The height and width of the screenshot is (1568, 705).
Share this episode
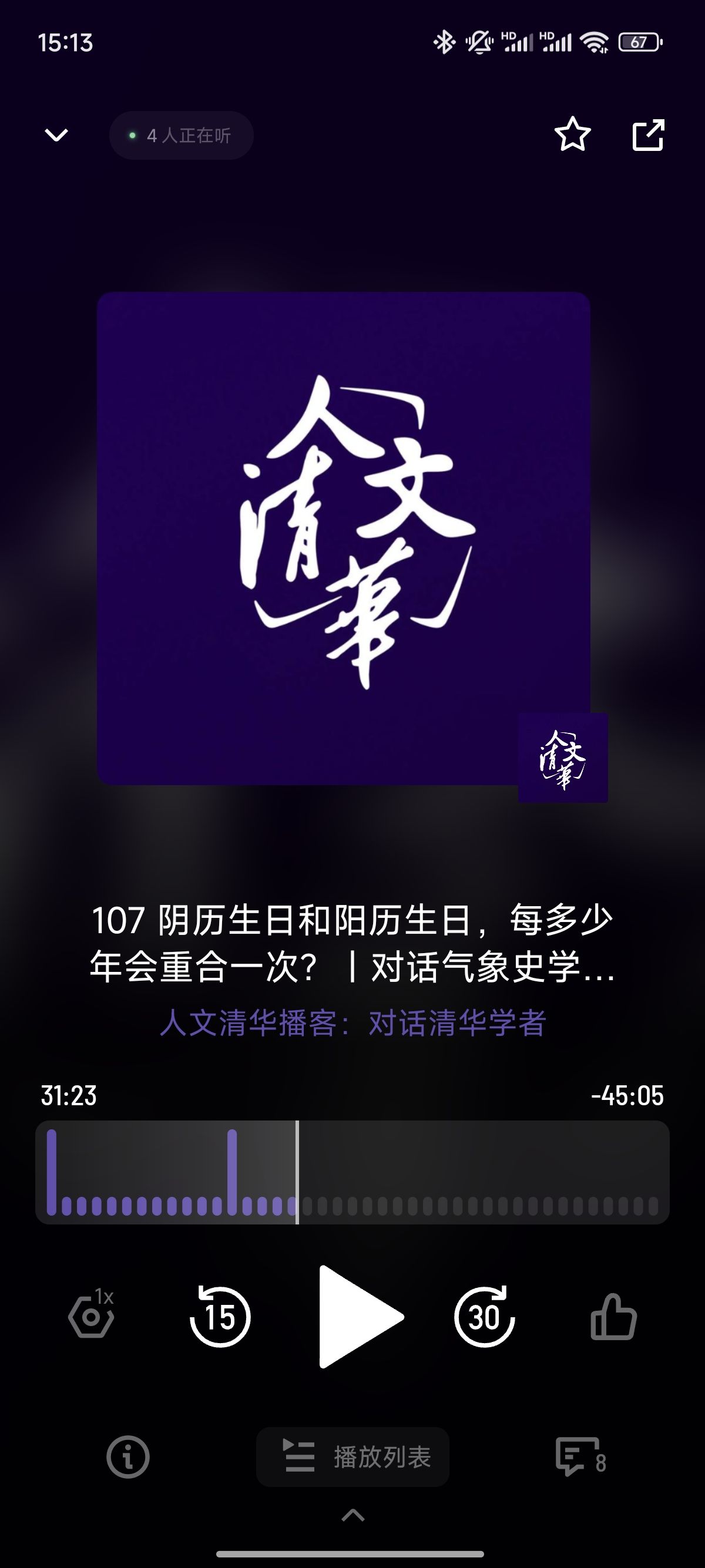pos(648,134)
